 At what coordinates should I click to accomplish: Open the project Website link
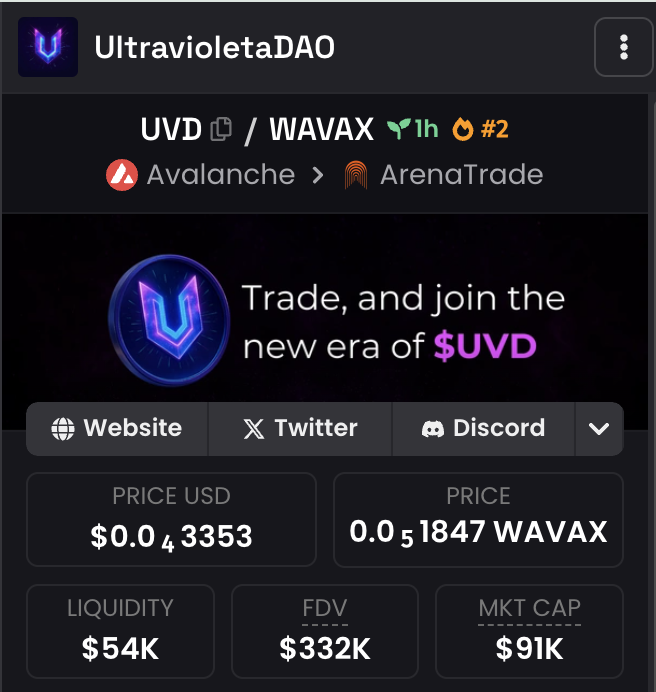(x=117, y=429)
